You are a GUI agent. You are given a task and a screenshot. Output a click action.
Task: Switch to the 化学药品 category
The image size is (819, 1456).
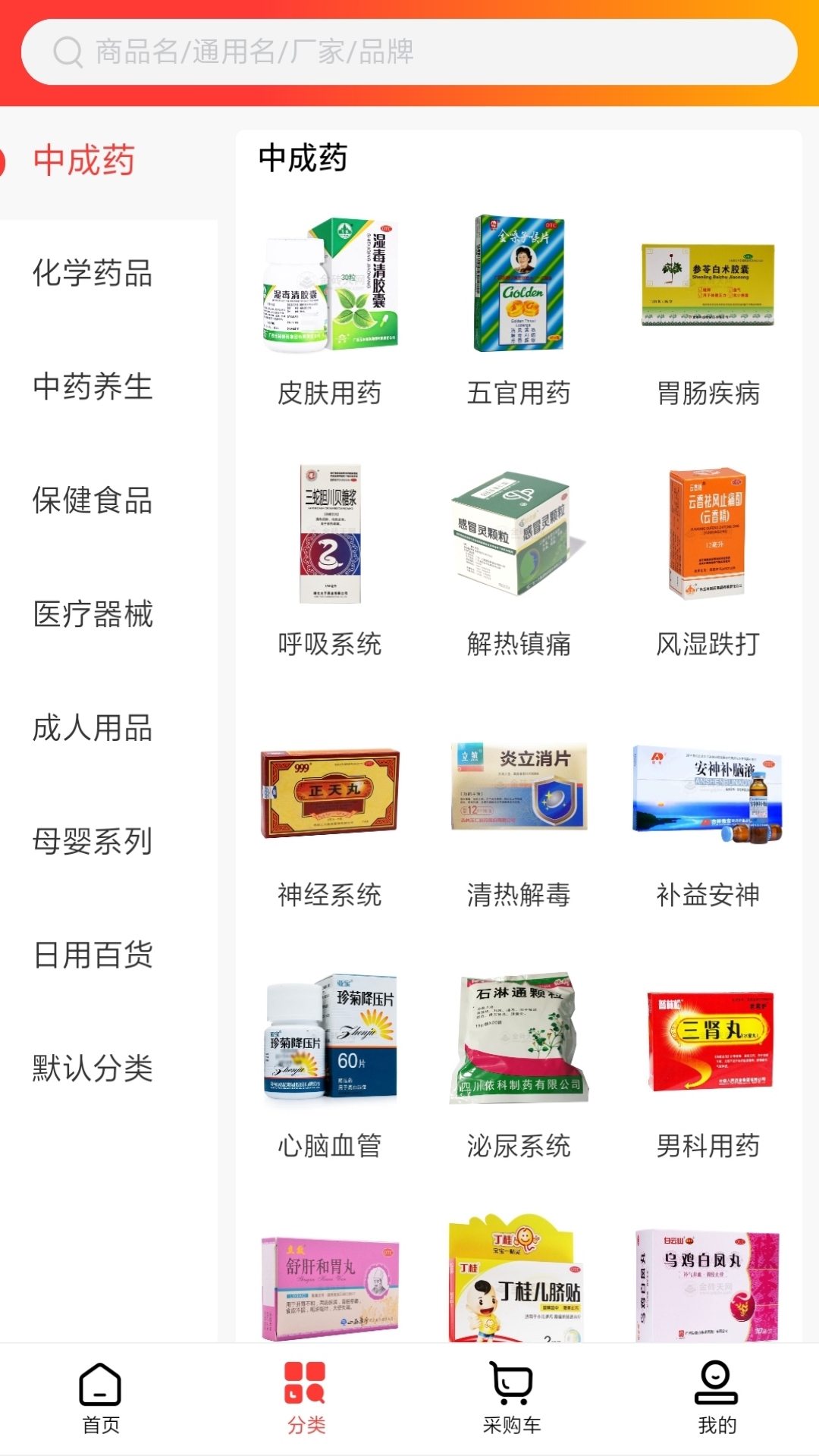[x=93, y=275]
